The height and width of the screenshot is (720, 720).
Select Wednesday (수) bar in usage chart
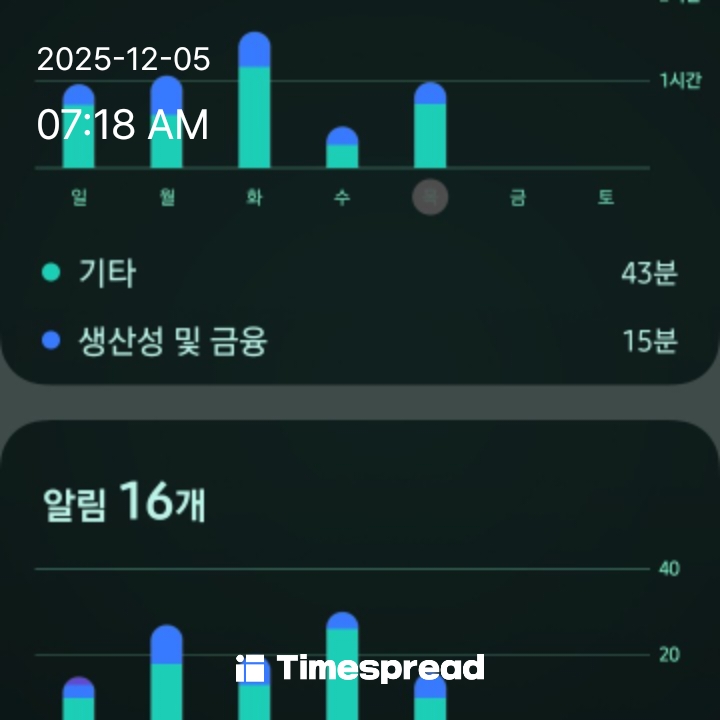(342, 150)
